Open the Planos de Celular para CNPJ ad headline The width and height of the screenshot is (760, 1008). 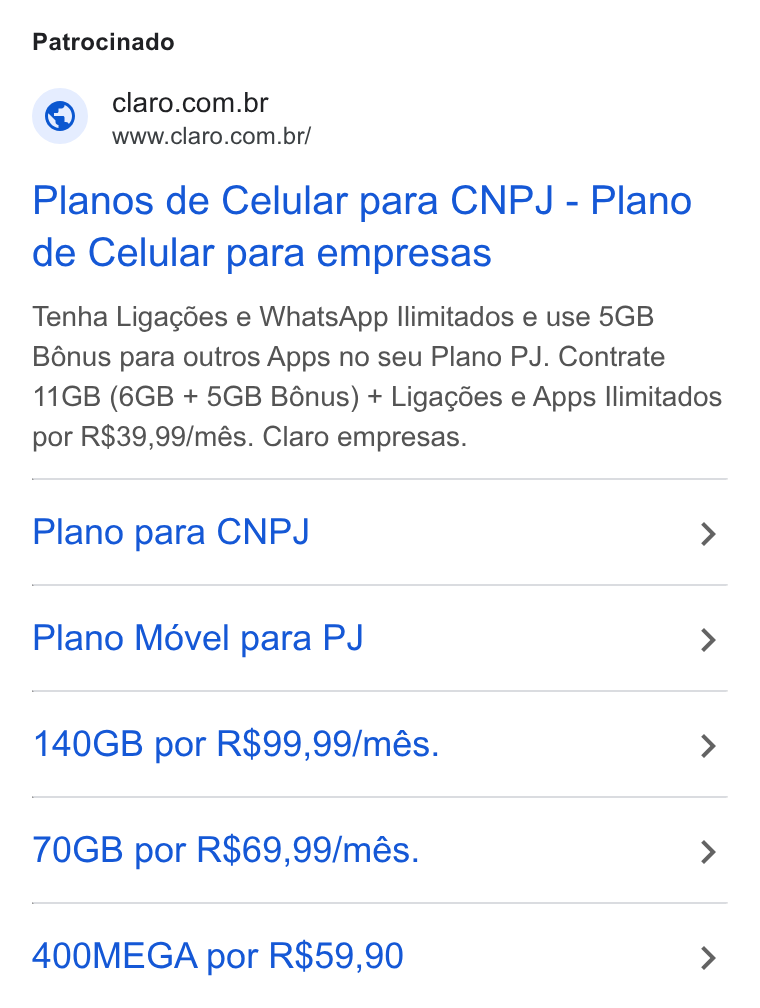[362, 226]
